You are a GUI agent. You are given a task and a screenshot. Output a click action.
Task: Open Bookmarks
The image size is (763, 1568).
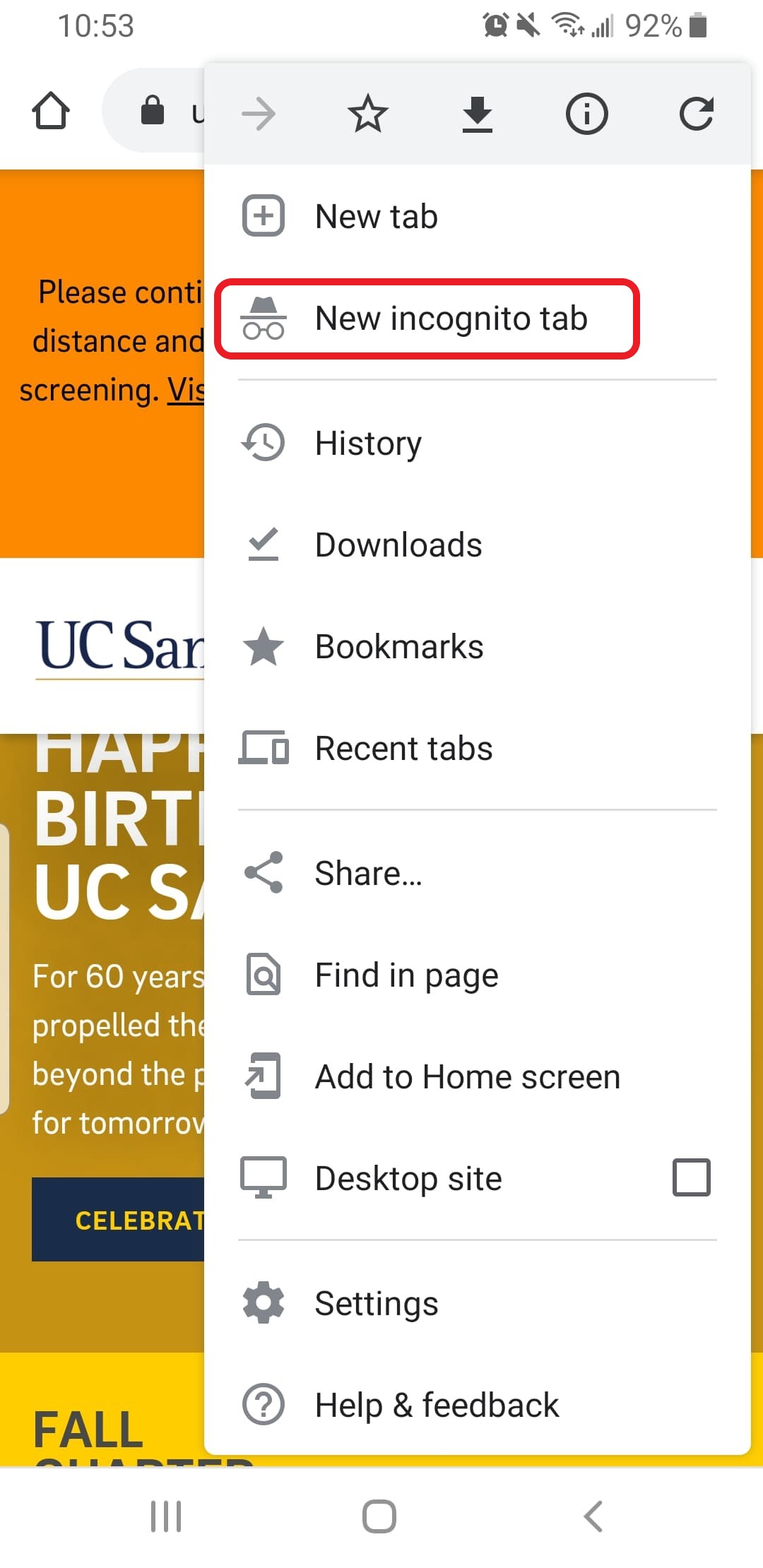click(478, 646)
